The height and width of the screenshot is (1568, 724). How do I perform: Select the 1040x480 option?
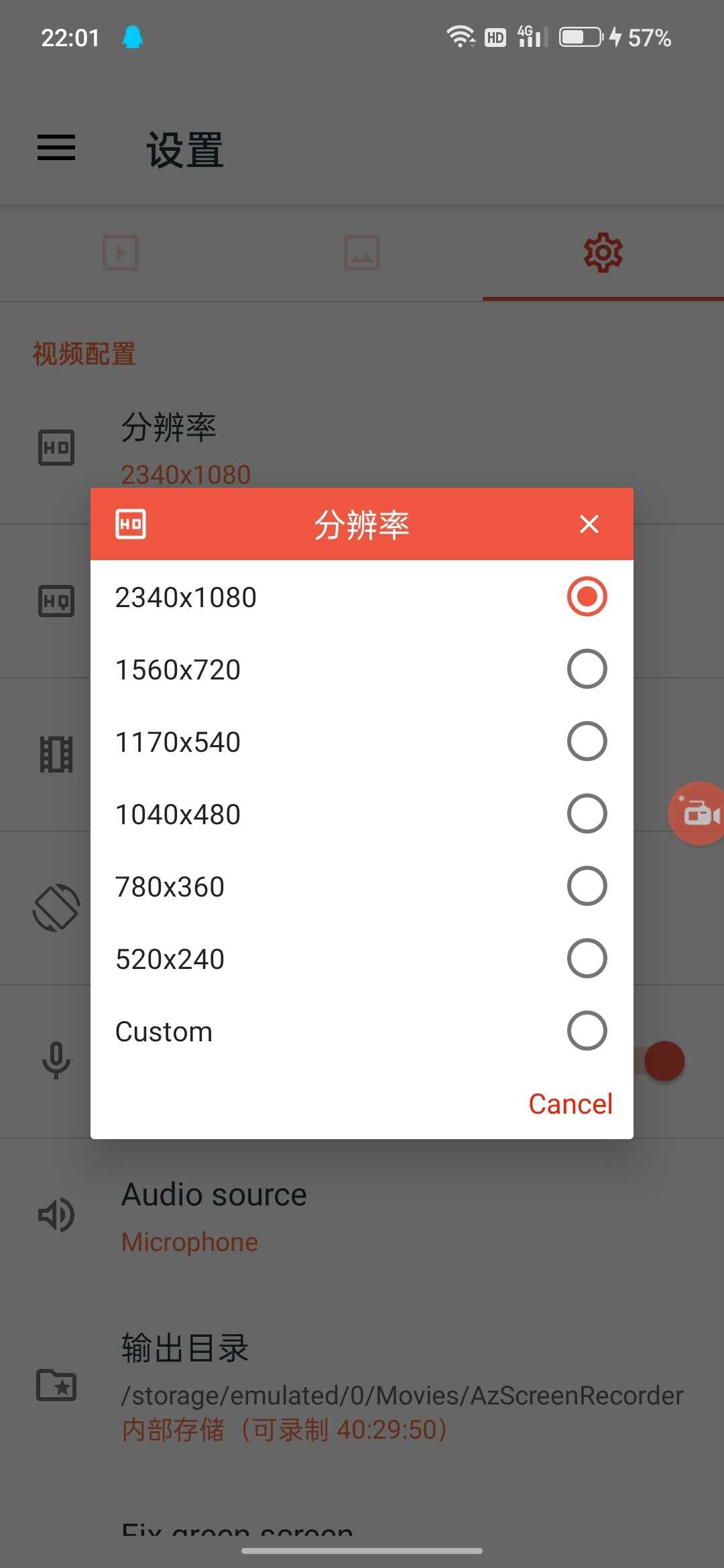pyautogui.click(x=362, y=813)
